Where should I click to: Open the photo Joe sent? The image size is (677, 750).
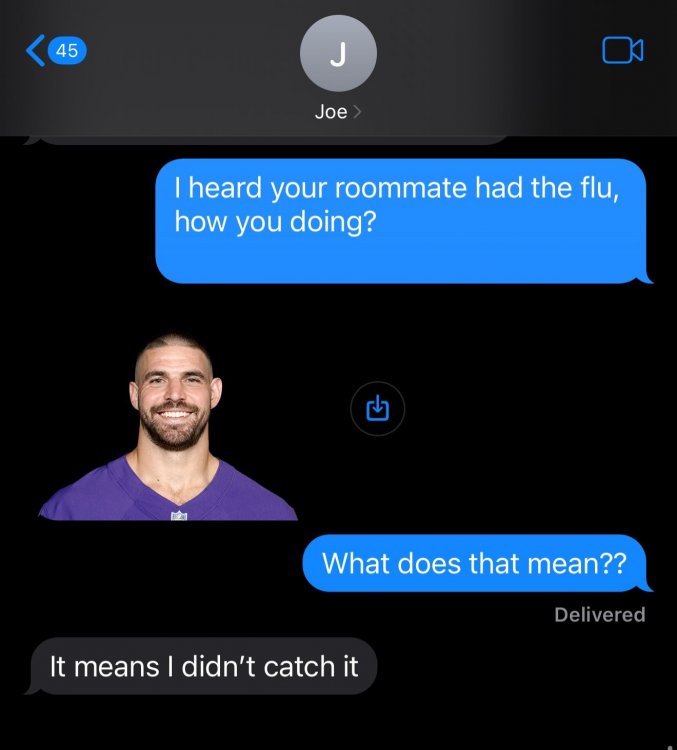[168, 429]
